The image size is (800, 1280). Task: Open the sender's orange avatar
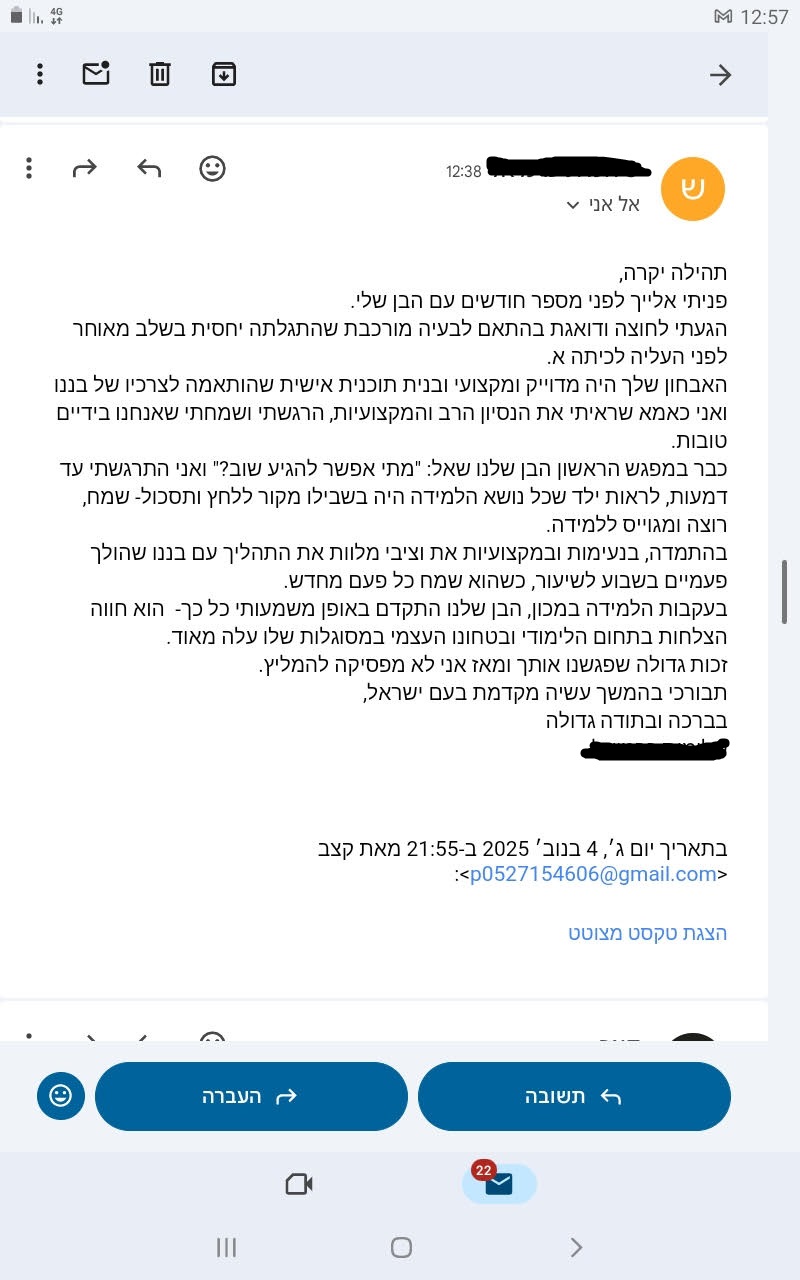click(x=693, y=188)
